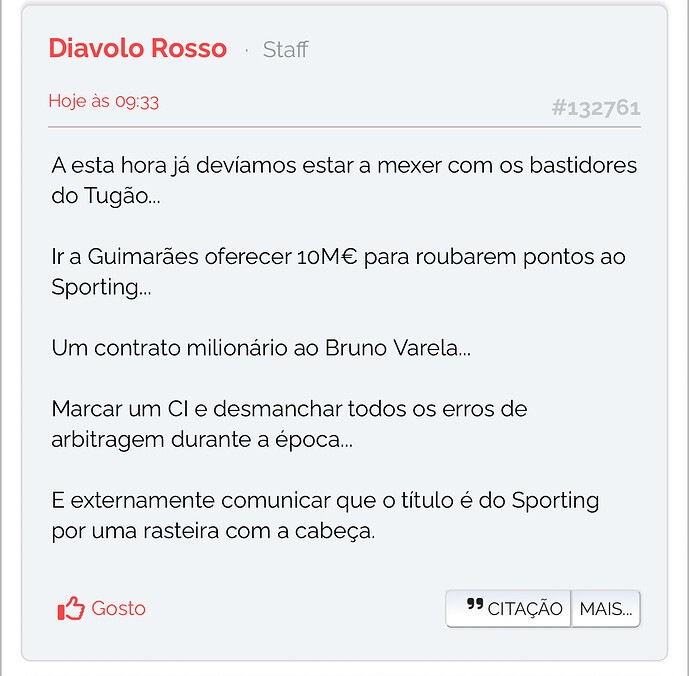
Task: Open Diavolo Rosso's profile
Action: (137, 48)
